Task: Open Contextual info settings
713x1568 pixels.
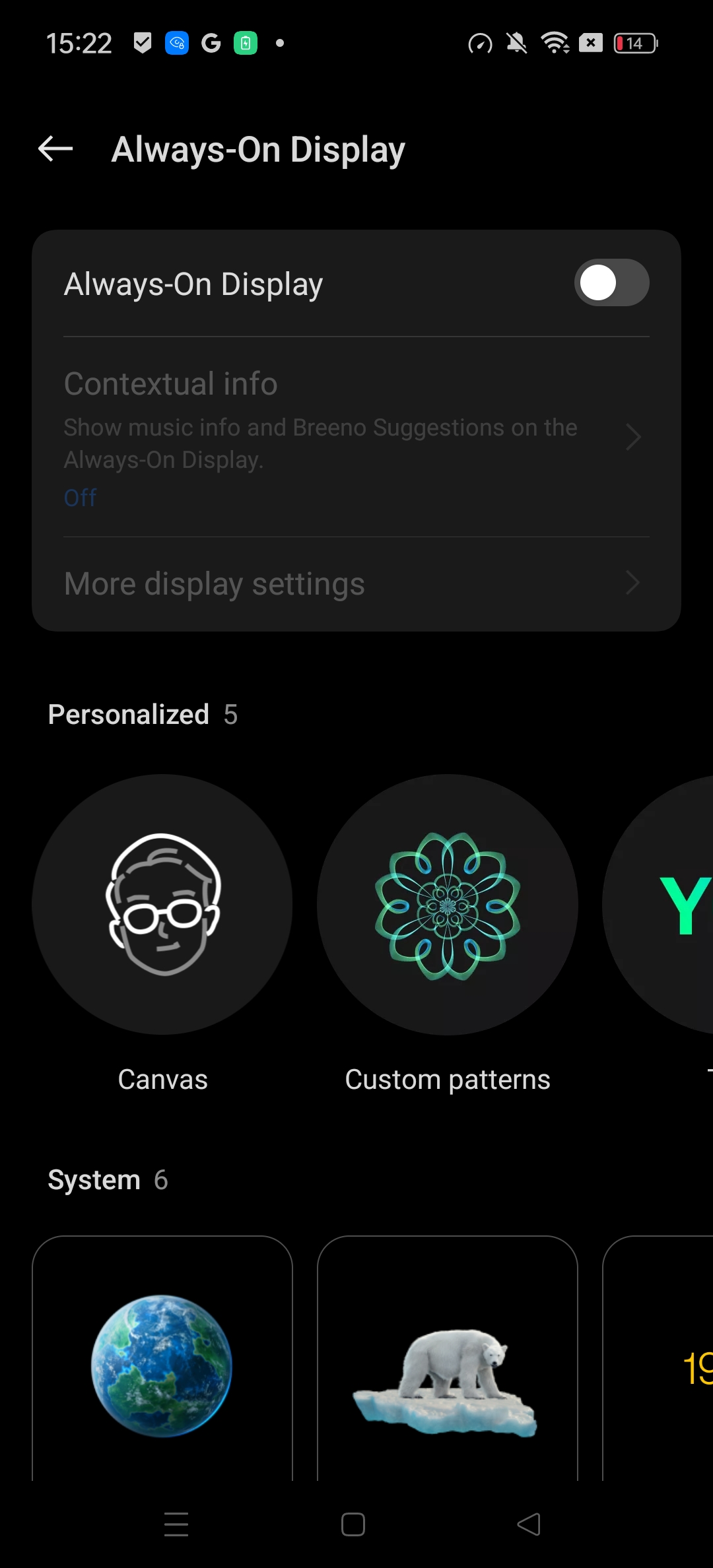Action: point(356,437)
